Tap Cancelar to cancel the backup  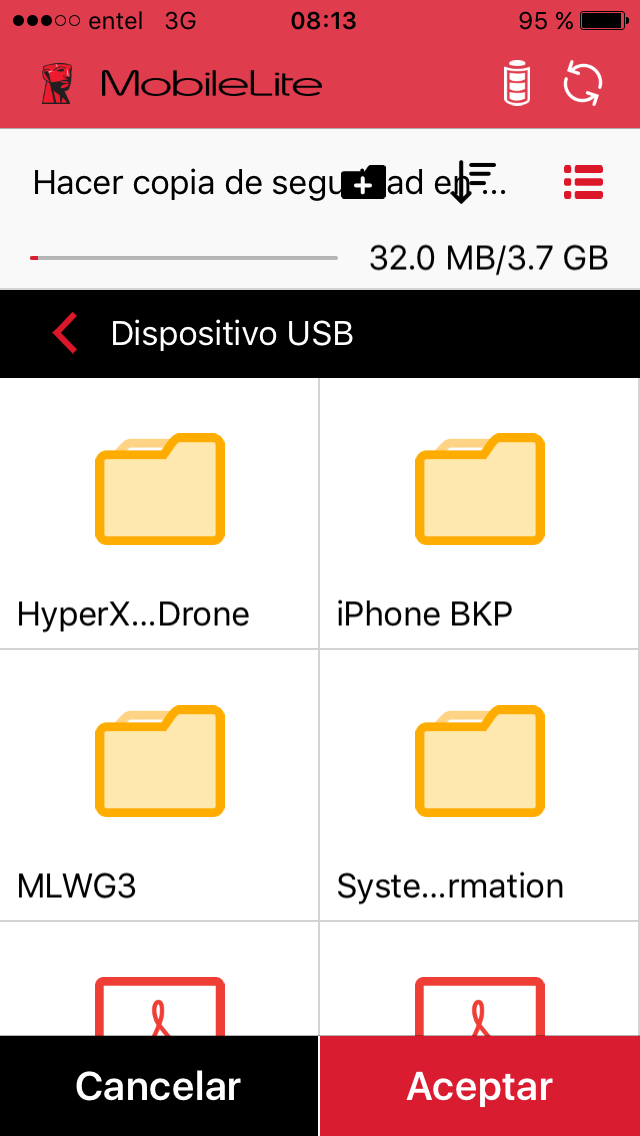pos(159,1086)
